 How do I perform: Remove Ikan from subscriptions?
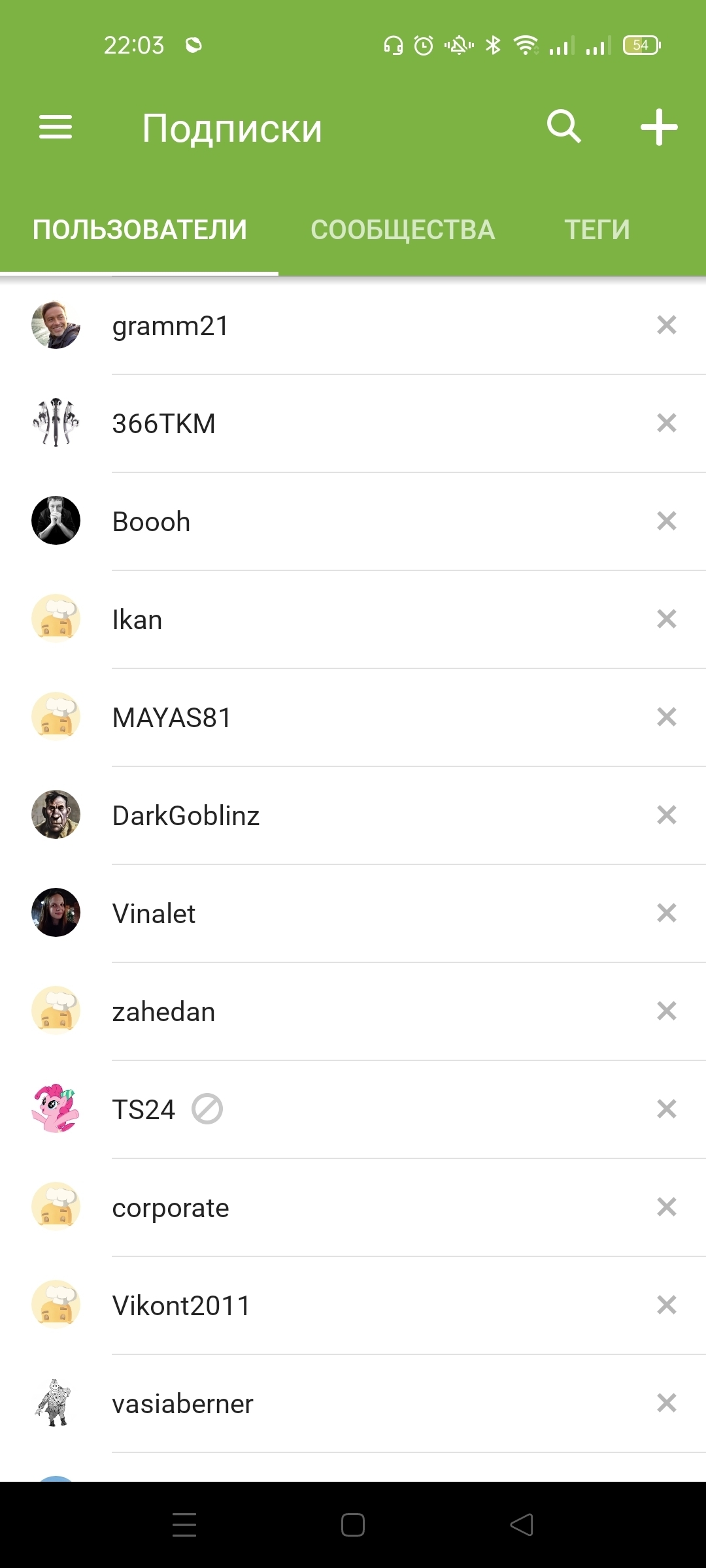tap(666, 619)
